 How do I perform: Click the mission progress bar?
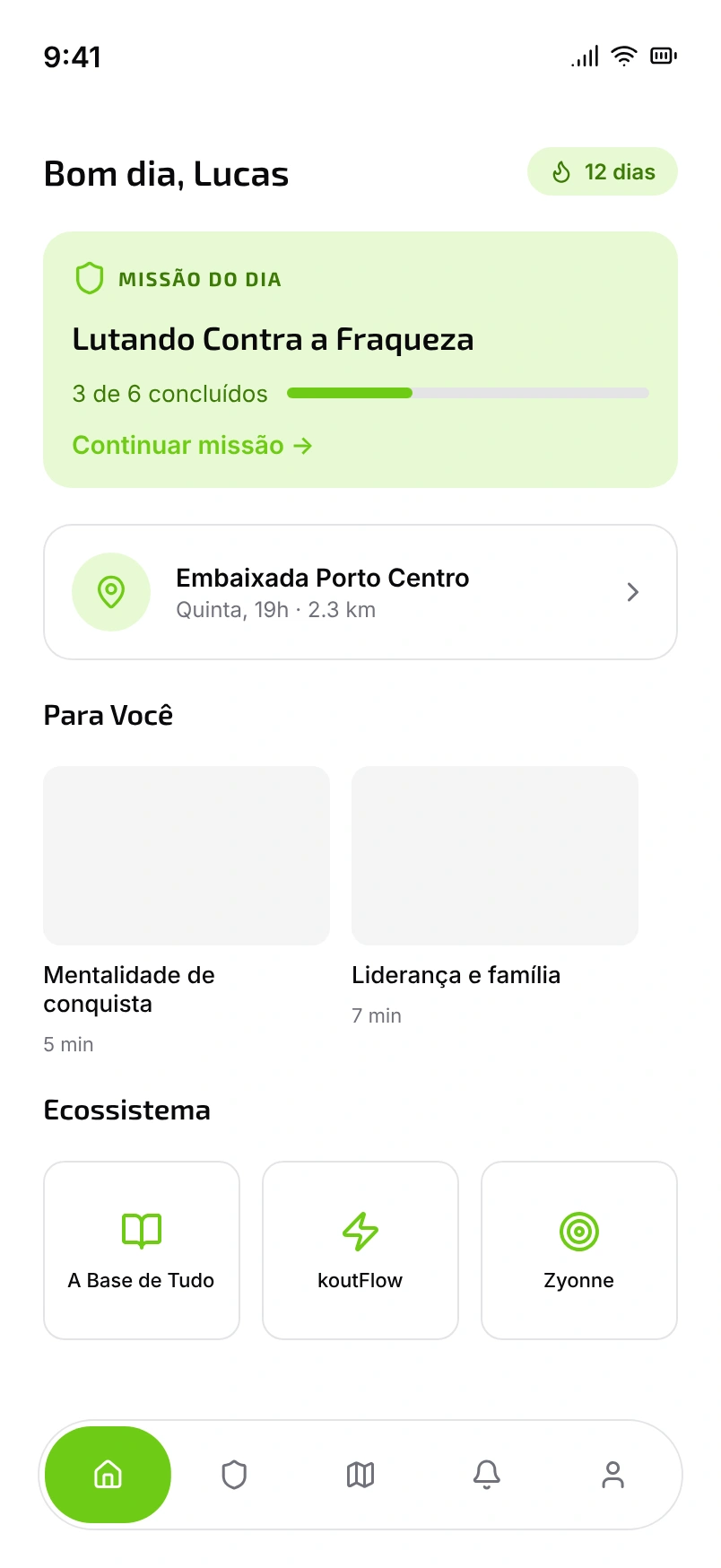pyautogui.click(x=466, y=393)
